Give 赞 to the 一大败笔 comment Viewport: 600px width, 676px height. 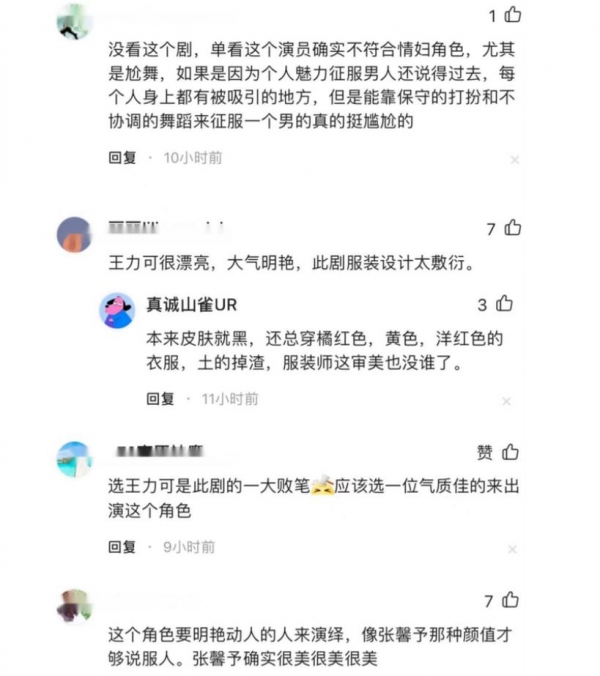pos(509,453)
